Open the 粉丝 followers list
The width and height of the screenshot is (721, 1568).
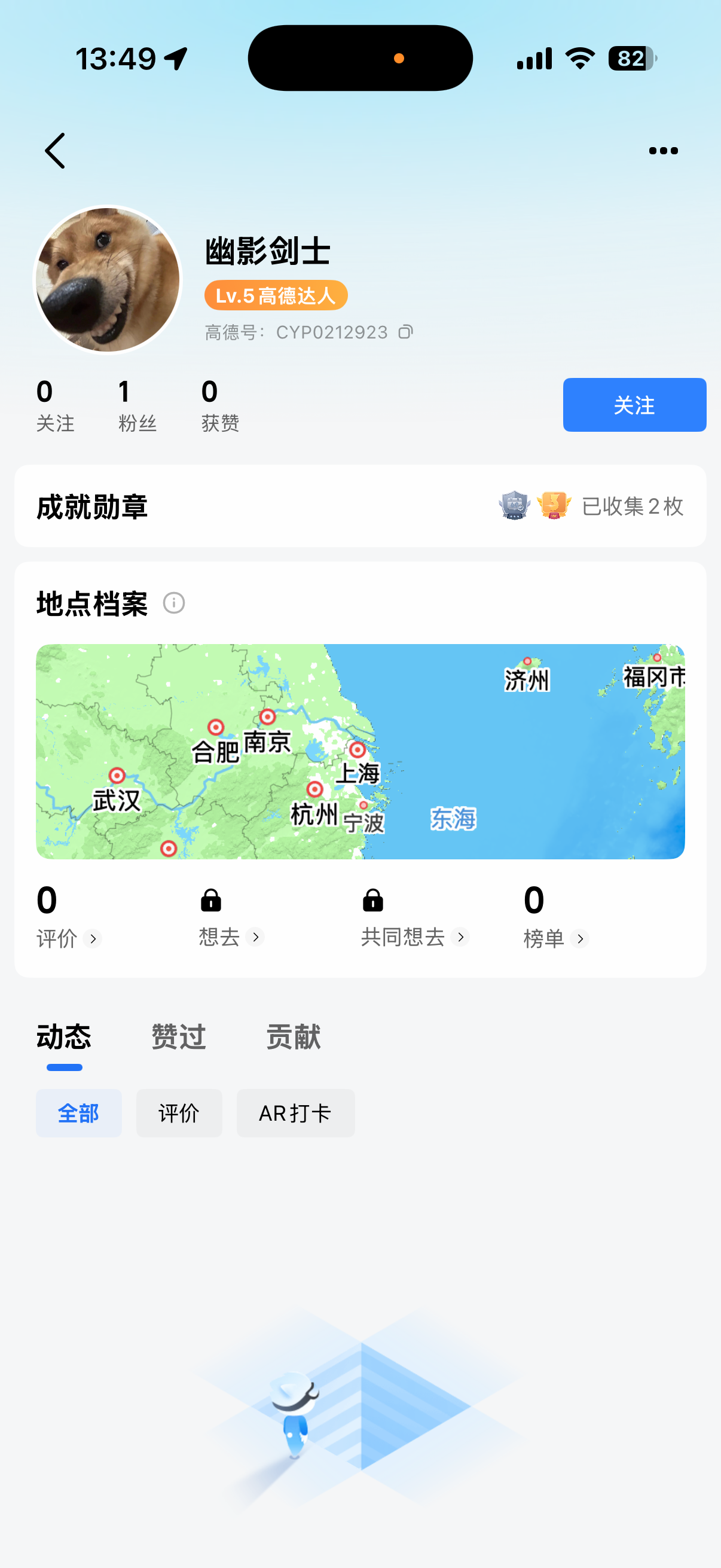(x=137, y=405)
